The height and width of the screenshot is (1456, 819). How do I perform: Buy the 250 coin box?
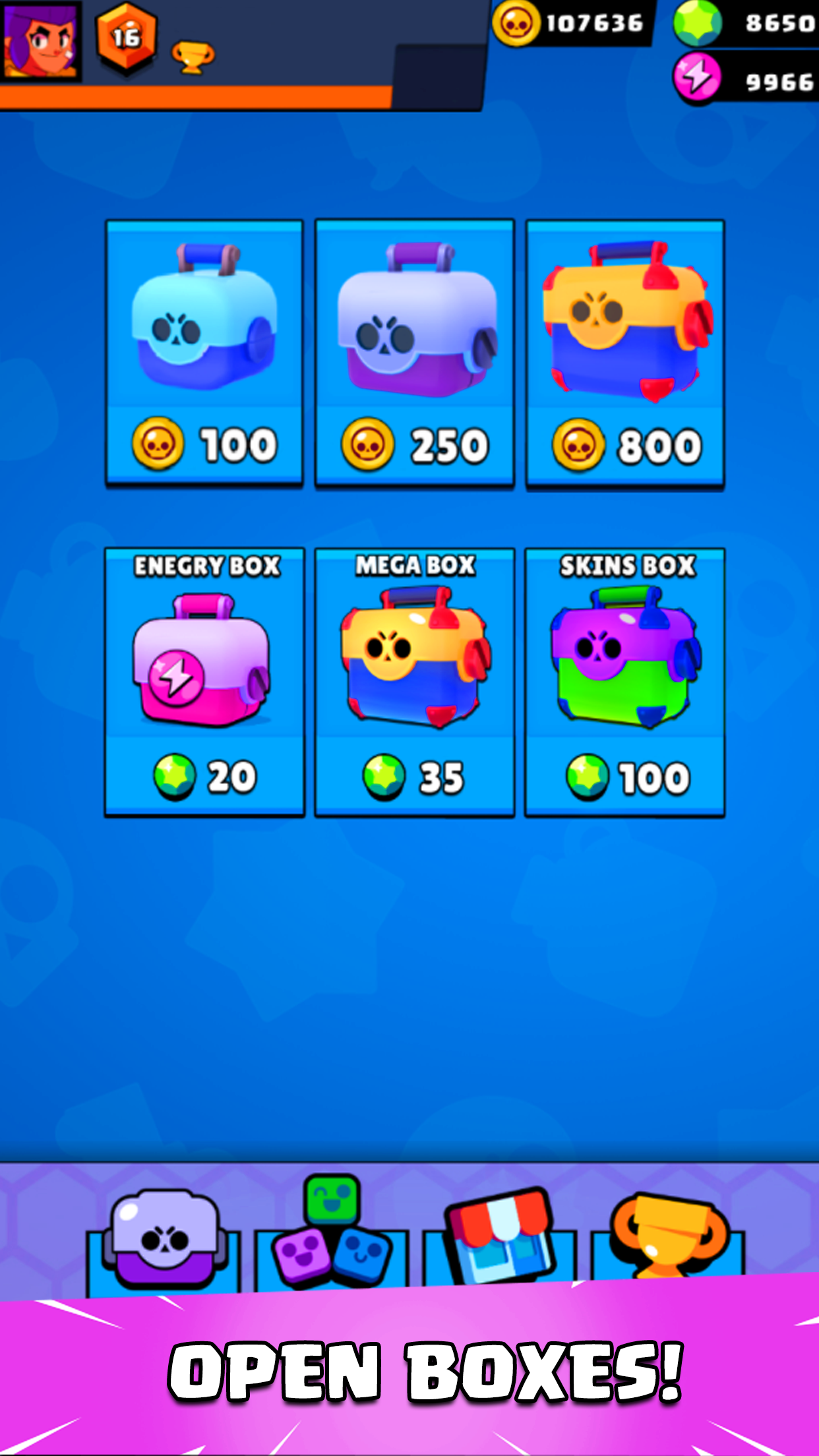[414, 353]
